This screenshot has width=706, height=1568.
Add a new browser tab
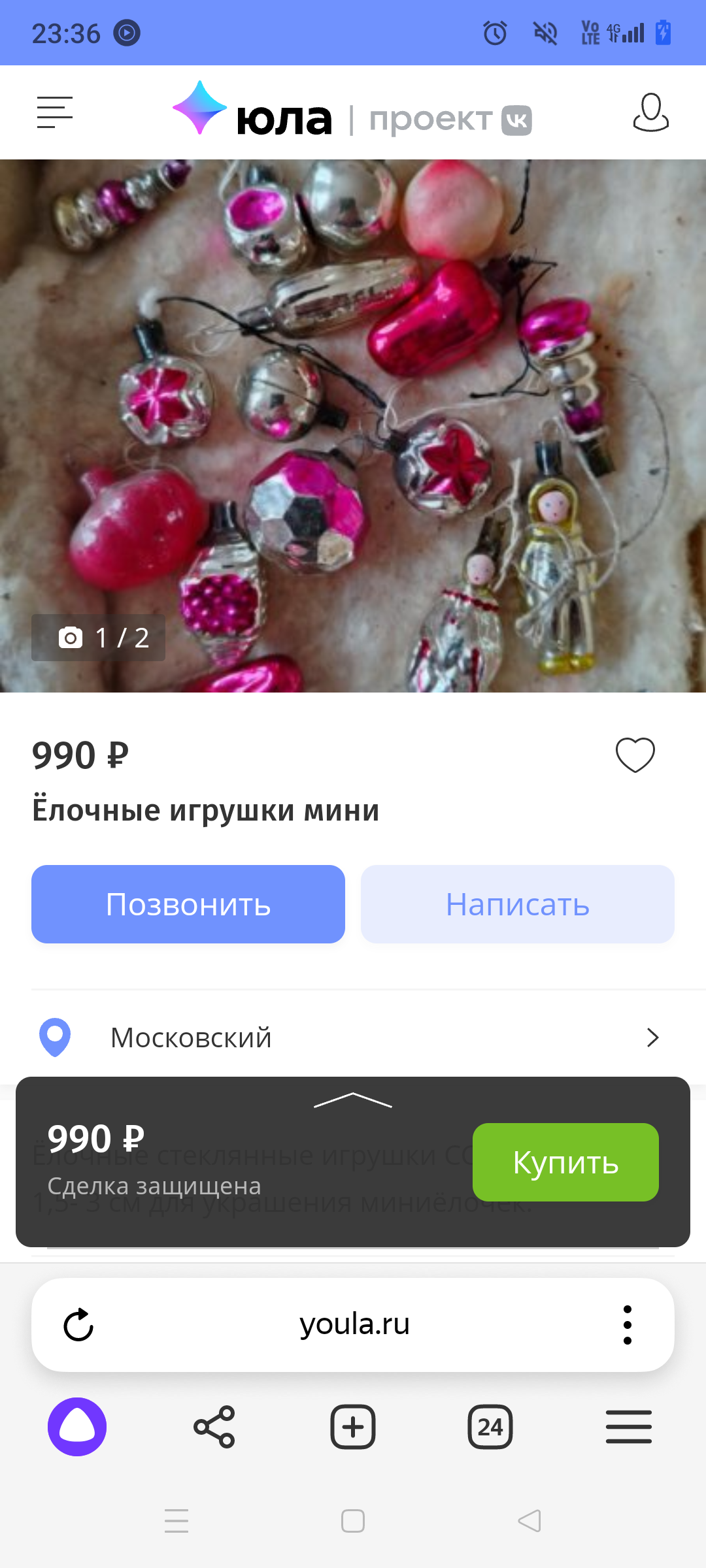[353, 1427]
